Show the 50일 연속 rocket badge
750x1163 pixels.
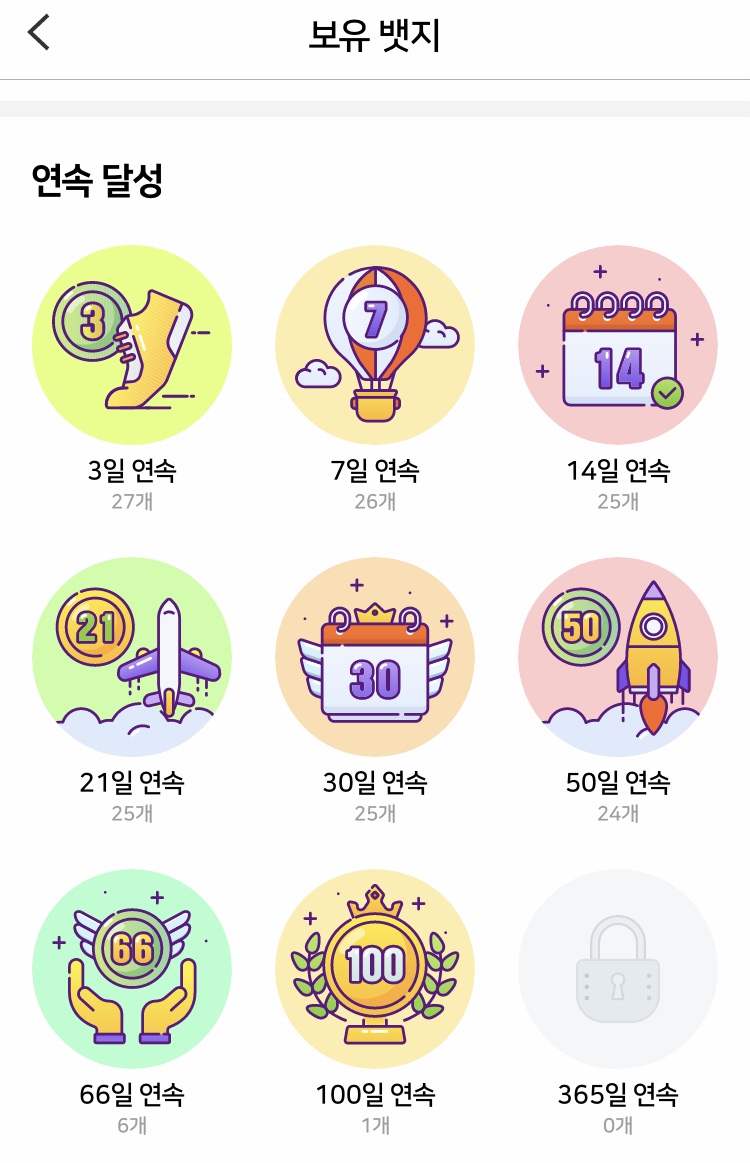click(618, 656)
